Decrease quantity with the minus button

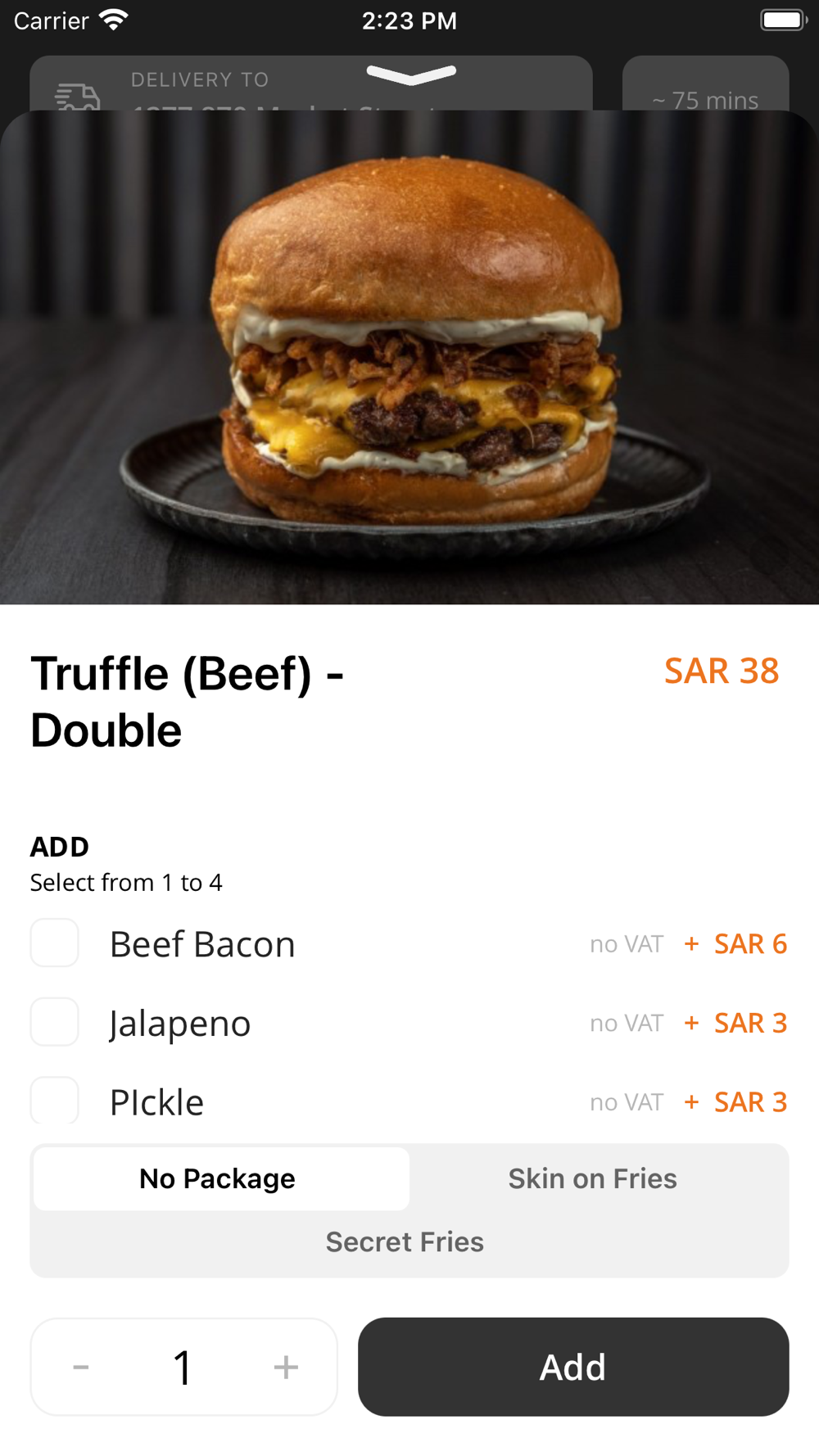point(81,1367)
